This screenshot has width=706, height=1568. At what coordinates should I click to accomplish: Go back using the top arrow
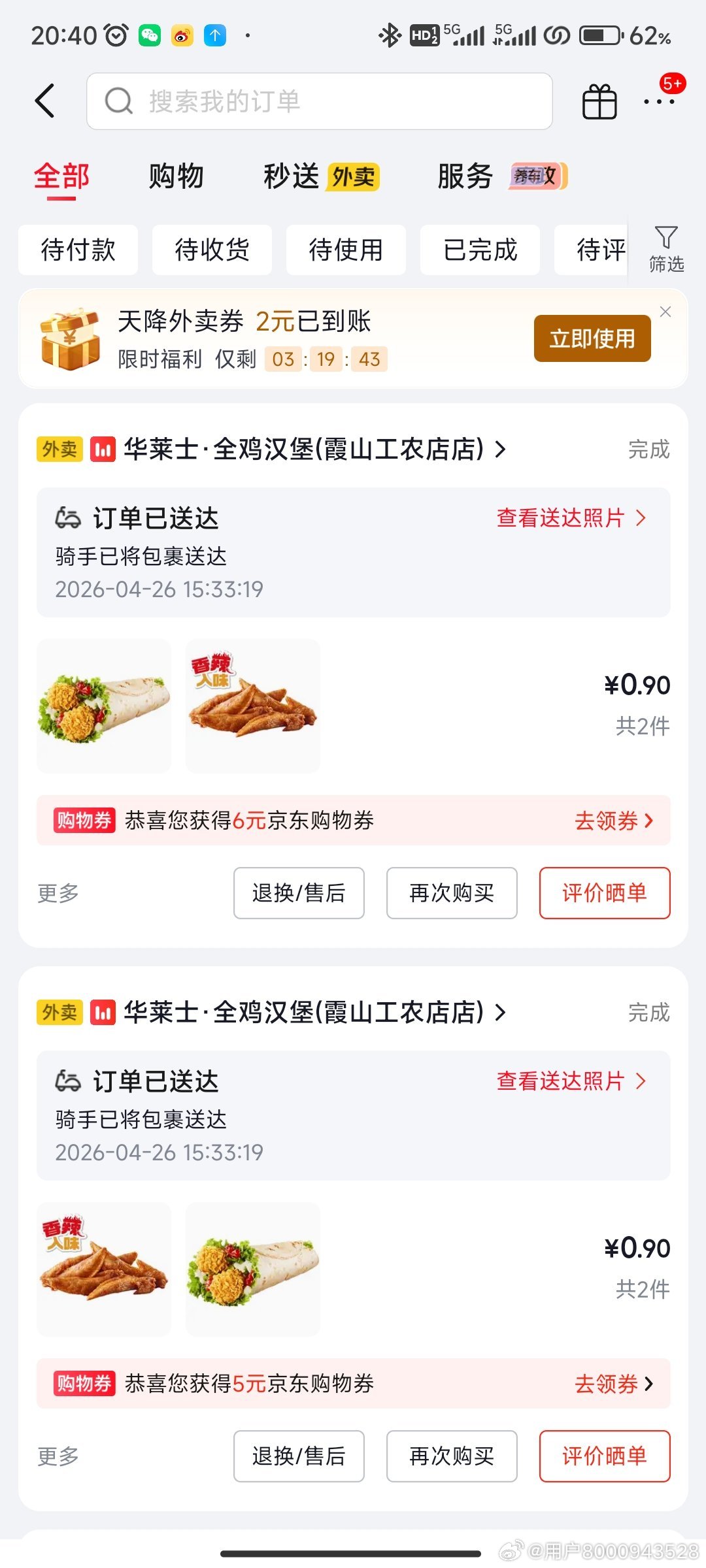44,101
